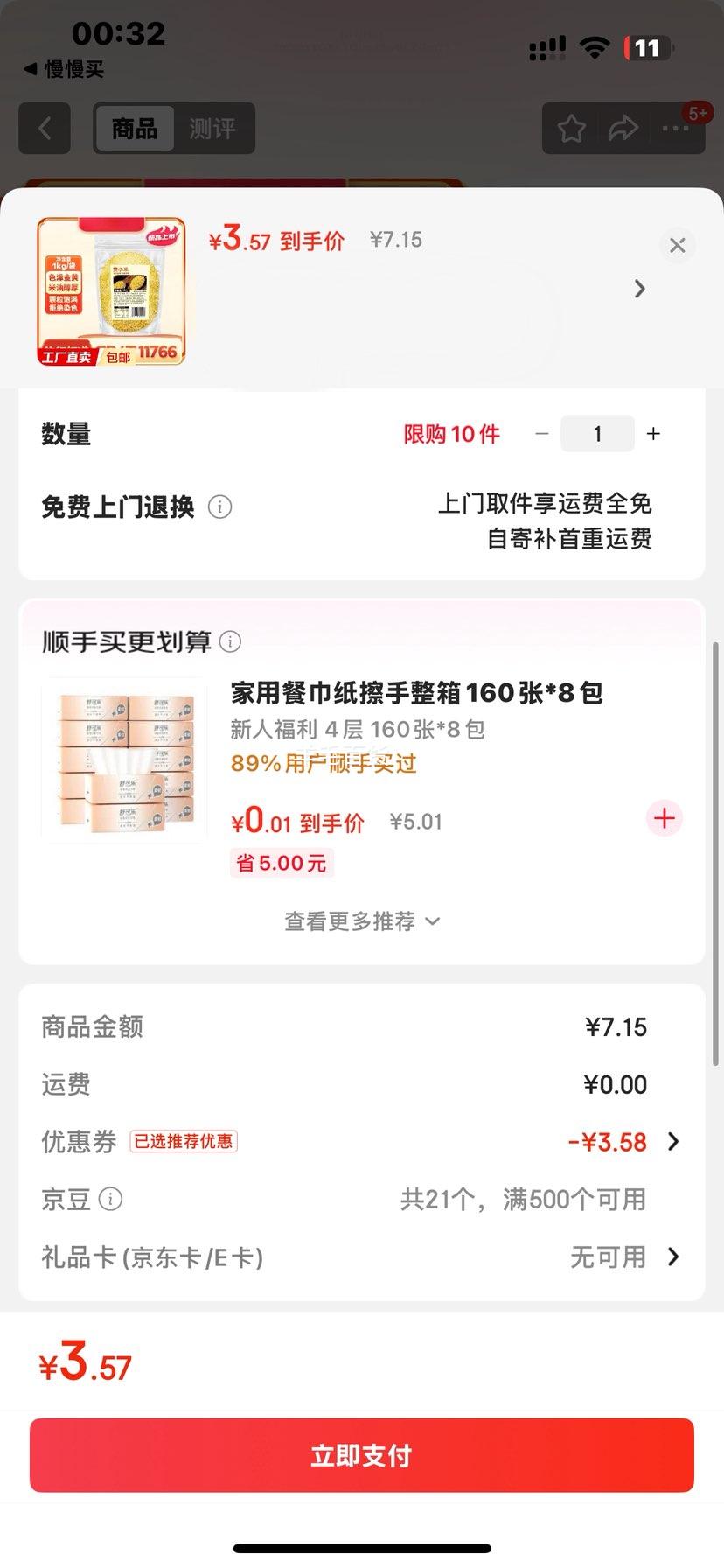Viewport: 724px width, 1568px height.
Task: View the 家用餐巾纸 product thumbnail
Action: [124, 760]
